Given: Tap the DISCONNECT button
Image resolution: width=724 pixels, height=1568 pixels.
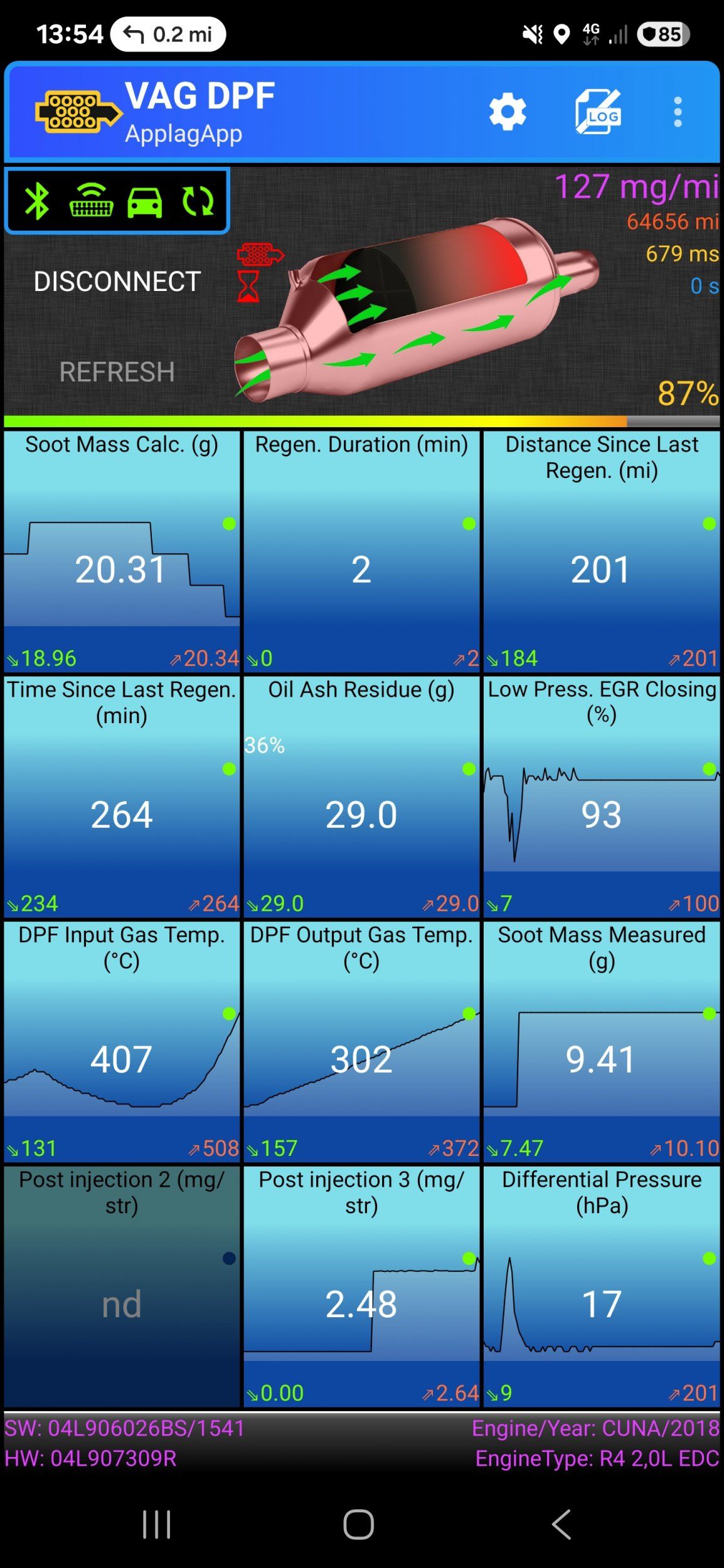Looking at the screenshot, I should coord(117,282).
